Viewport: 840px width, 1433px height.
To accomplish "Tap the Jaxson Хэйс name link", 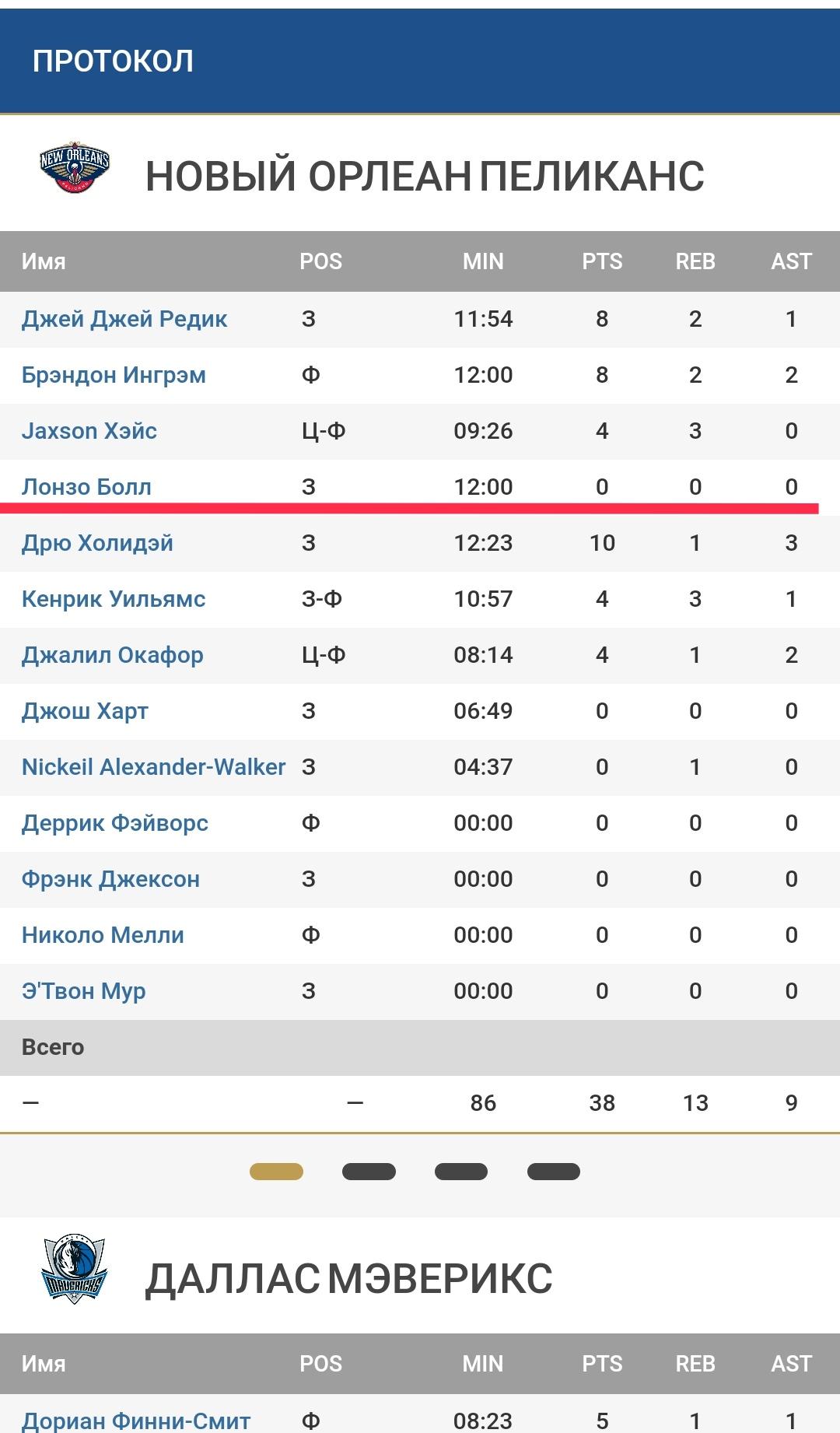I will 89,431.
